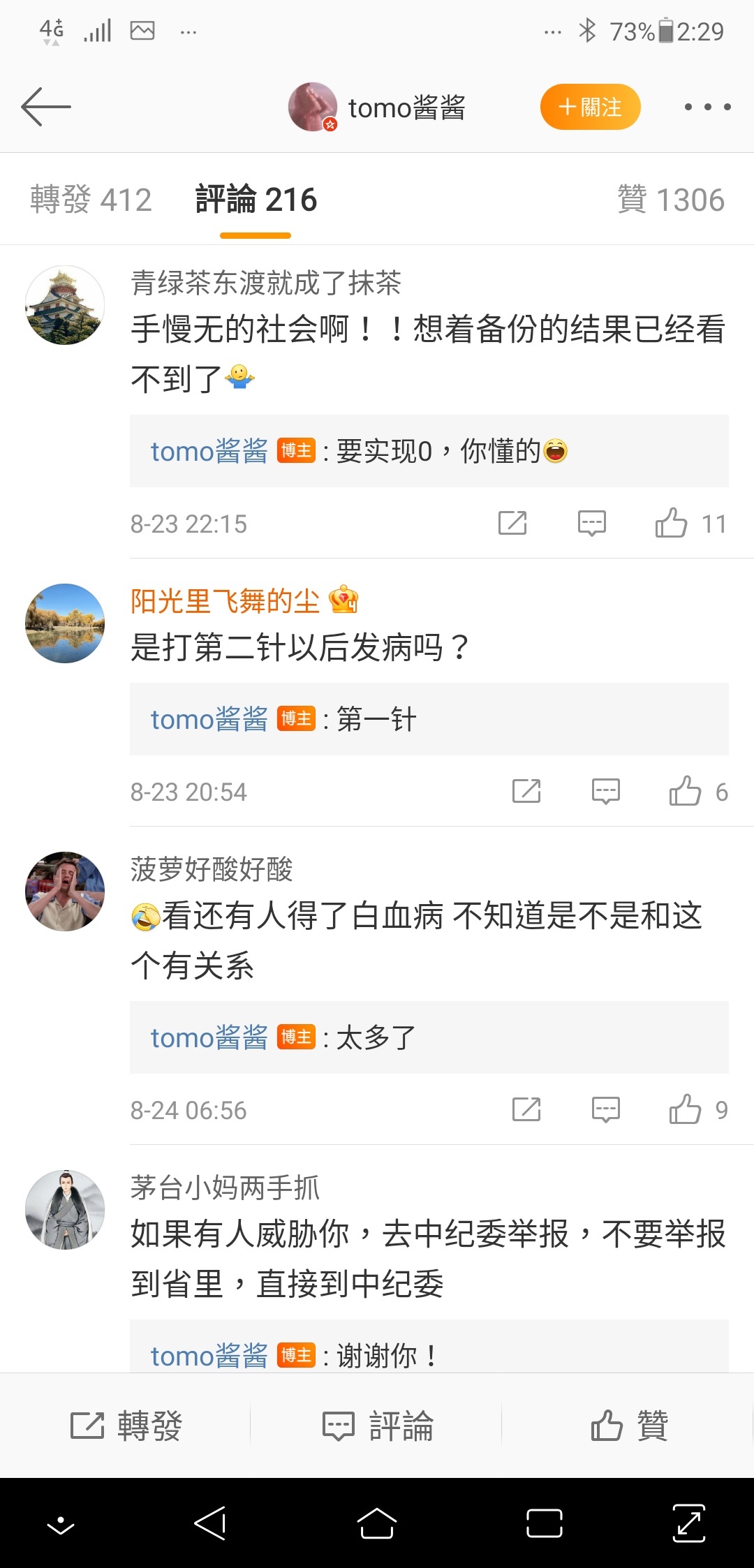Switch to the 轉發 412 tab
Image resolution: width=754 pixels, height=1568 pixels.
click(91, 200)
